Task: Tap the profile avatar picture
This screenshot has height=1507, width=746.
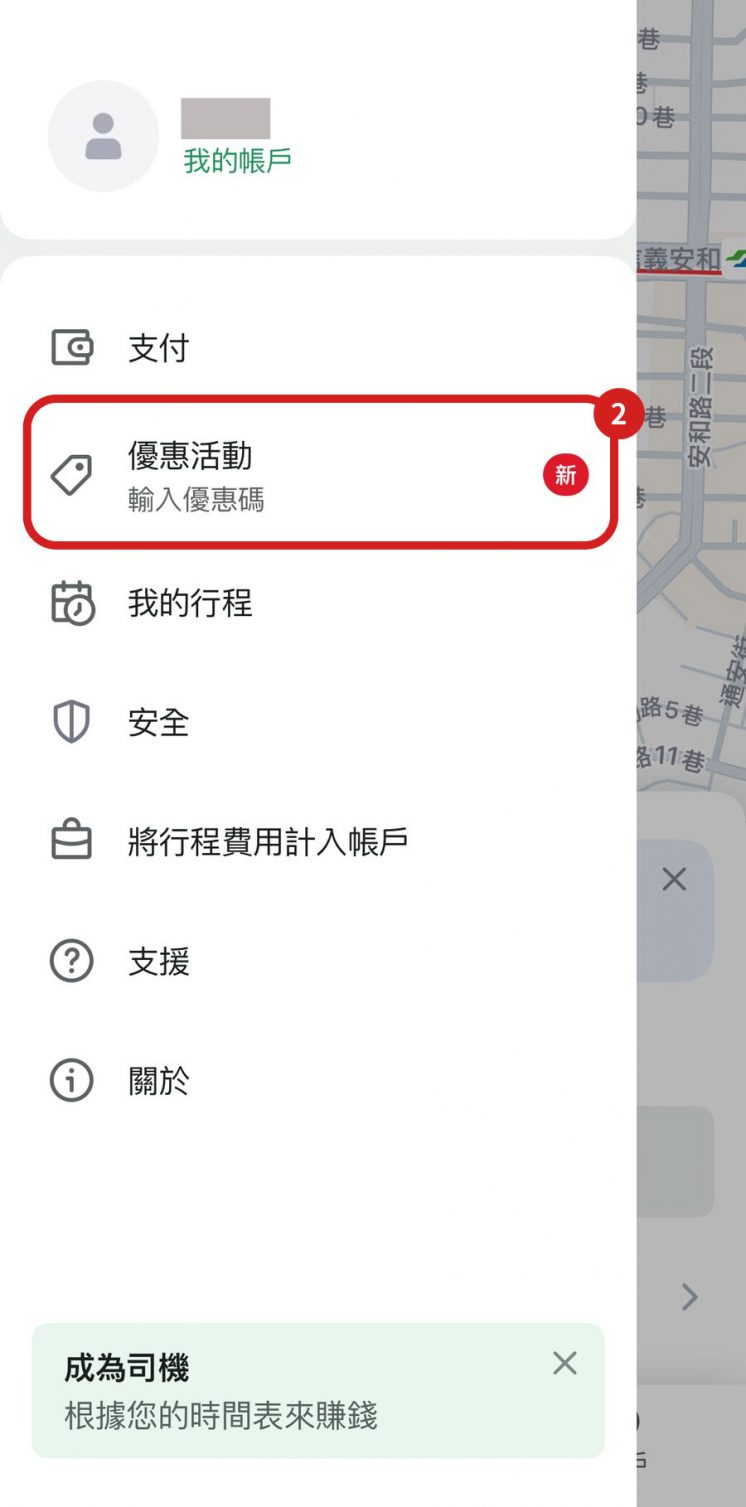Action: [103, 136]
